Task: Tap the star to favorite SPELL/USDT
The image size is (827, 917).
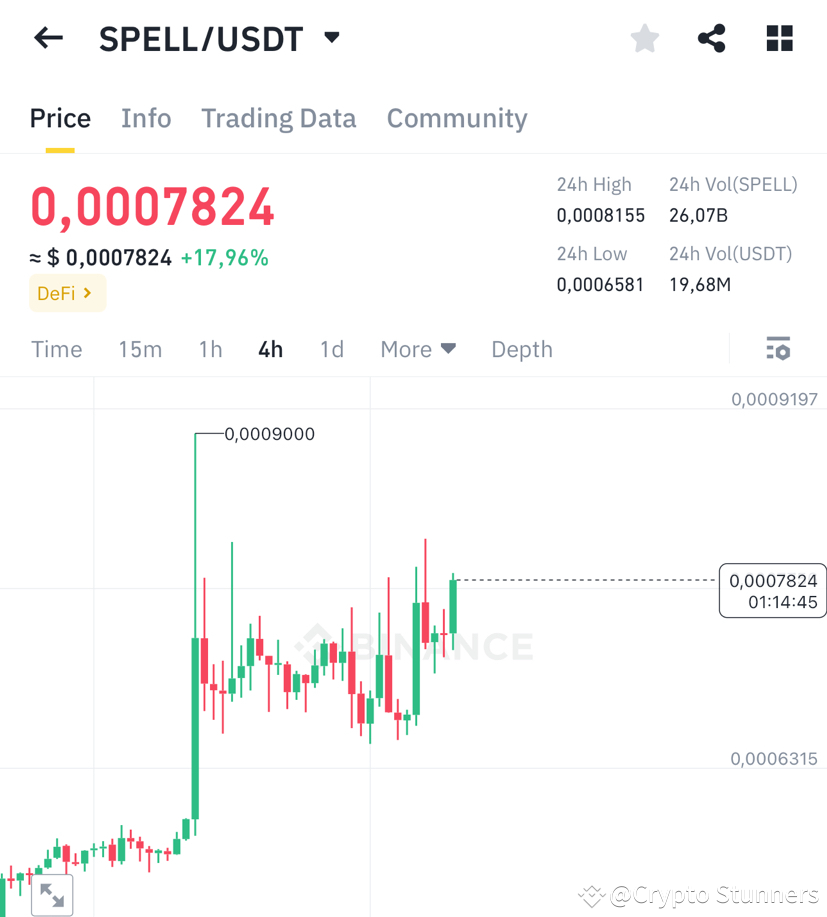Action: (x=644, y=37)
